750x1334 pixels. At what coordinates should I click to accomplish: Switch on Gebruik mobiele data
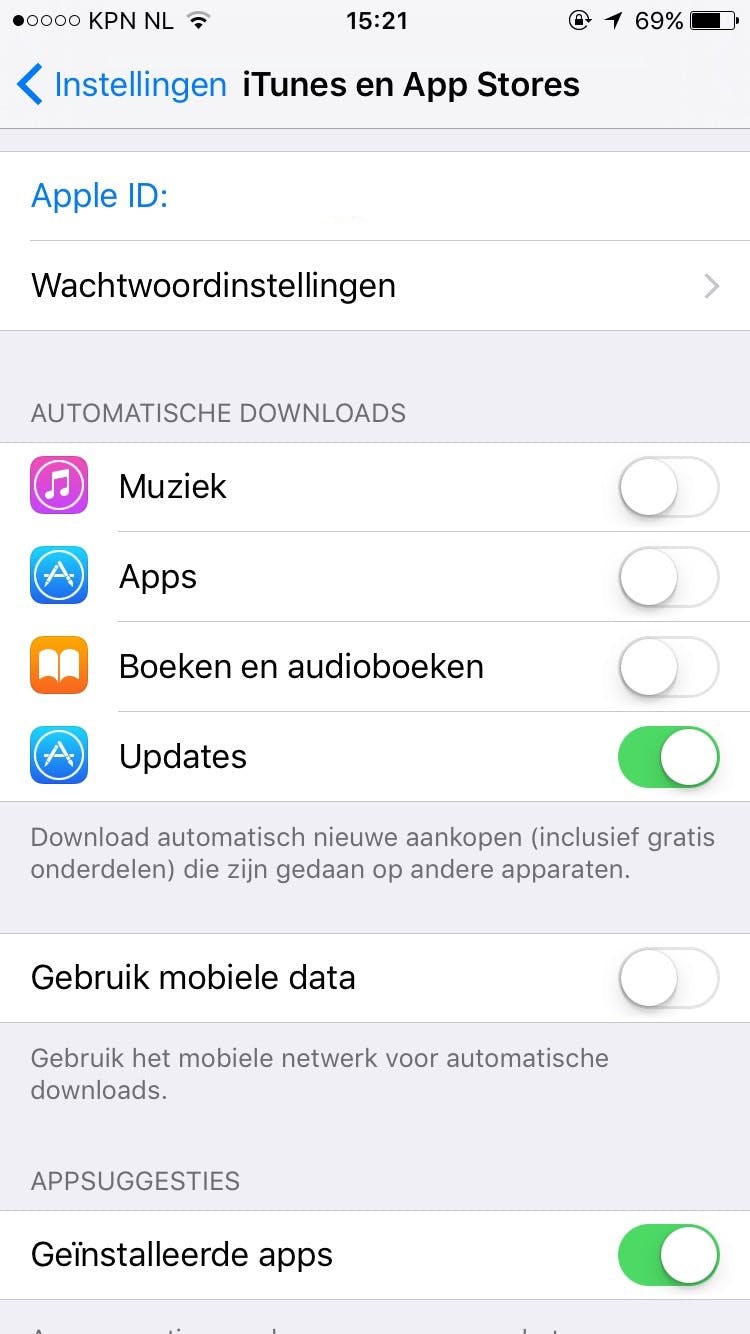tap(668, 977)
